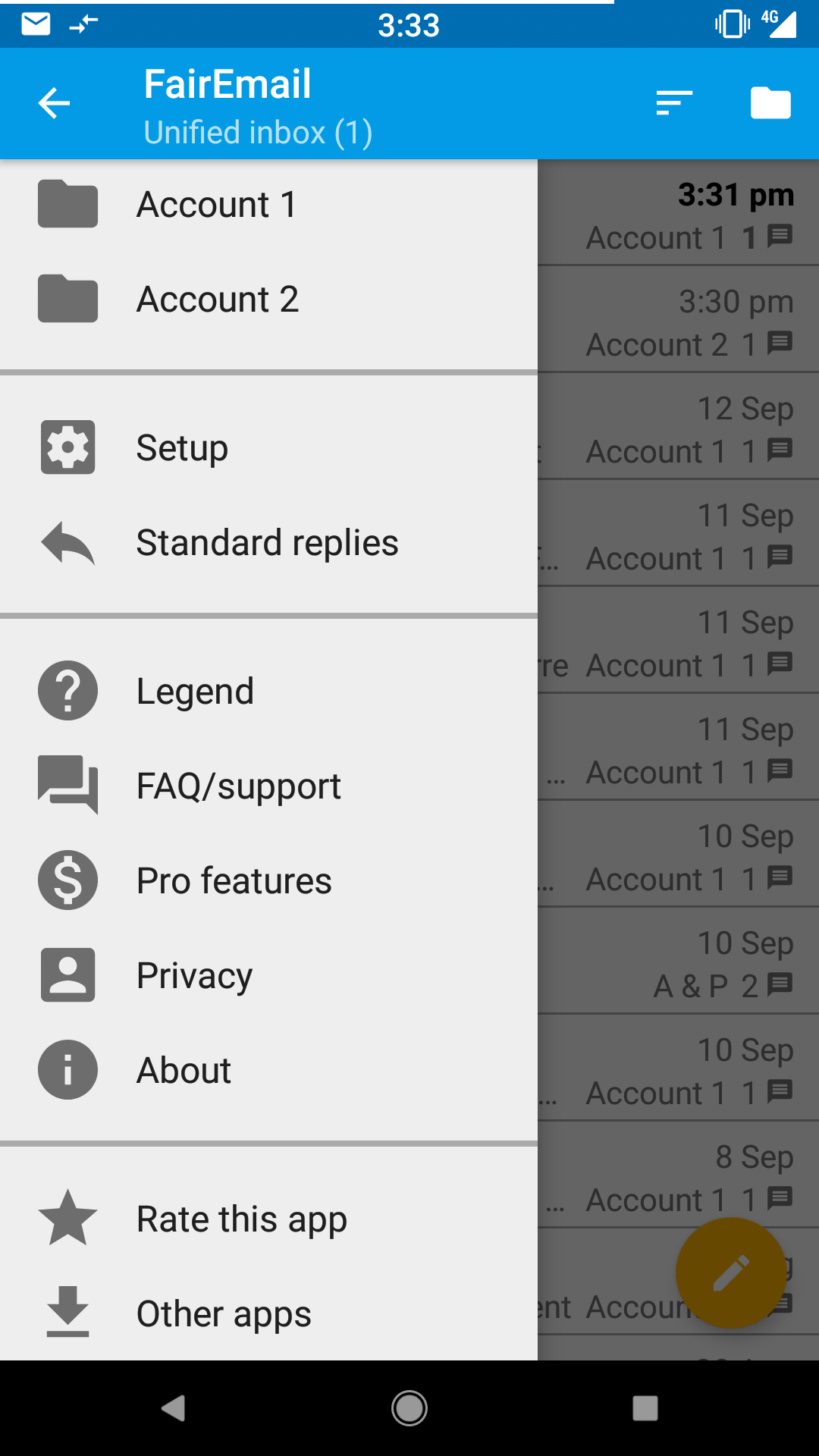The width and height of the screenshot is (819, 1456).
Task: Open Other apps
Action: click(x=224, y=1314)
